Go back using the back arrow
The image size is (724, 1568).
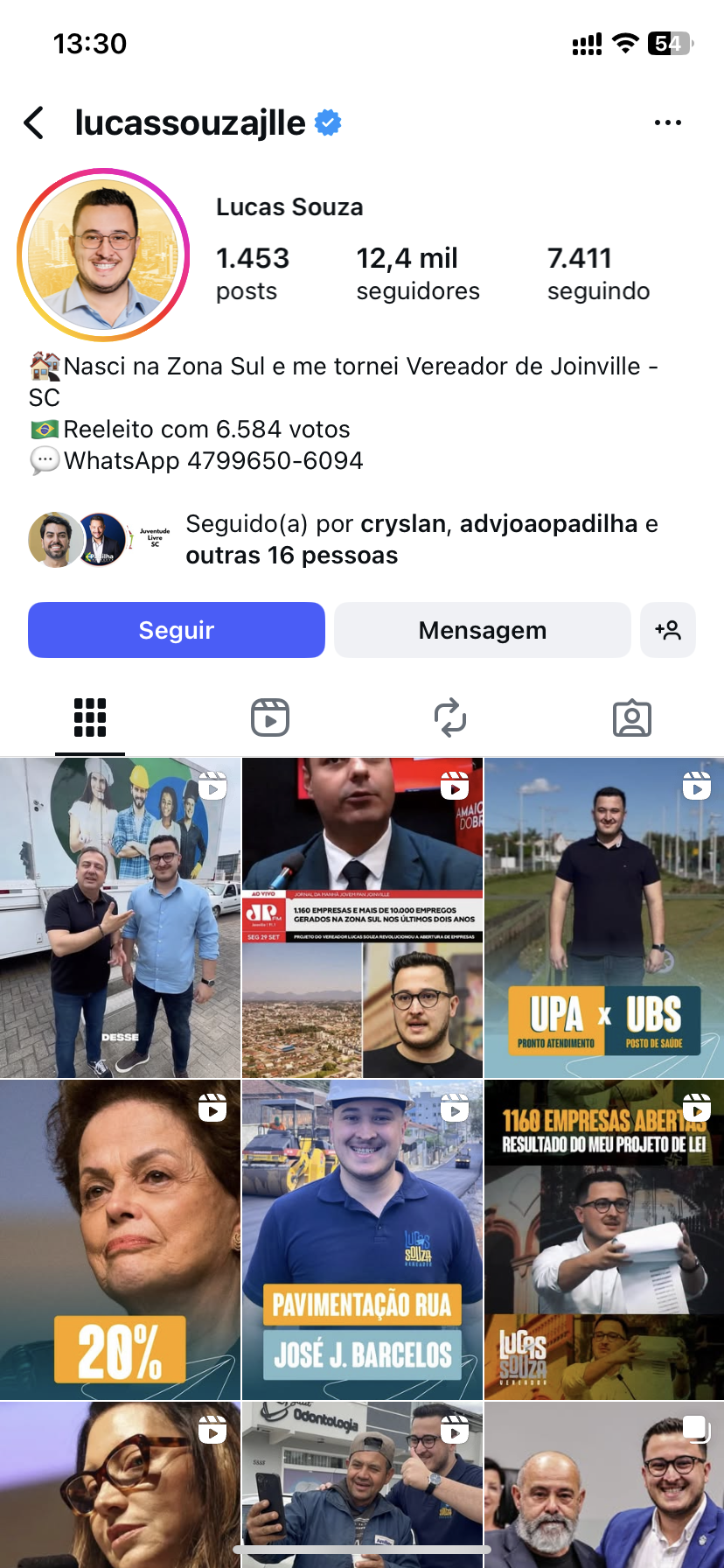(35, 123)
